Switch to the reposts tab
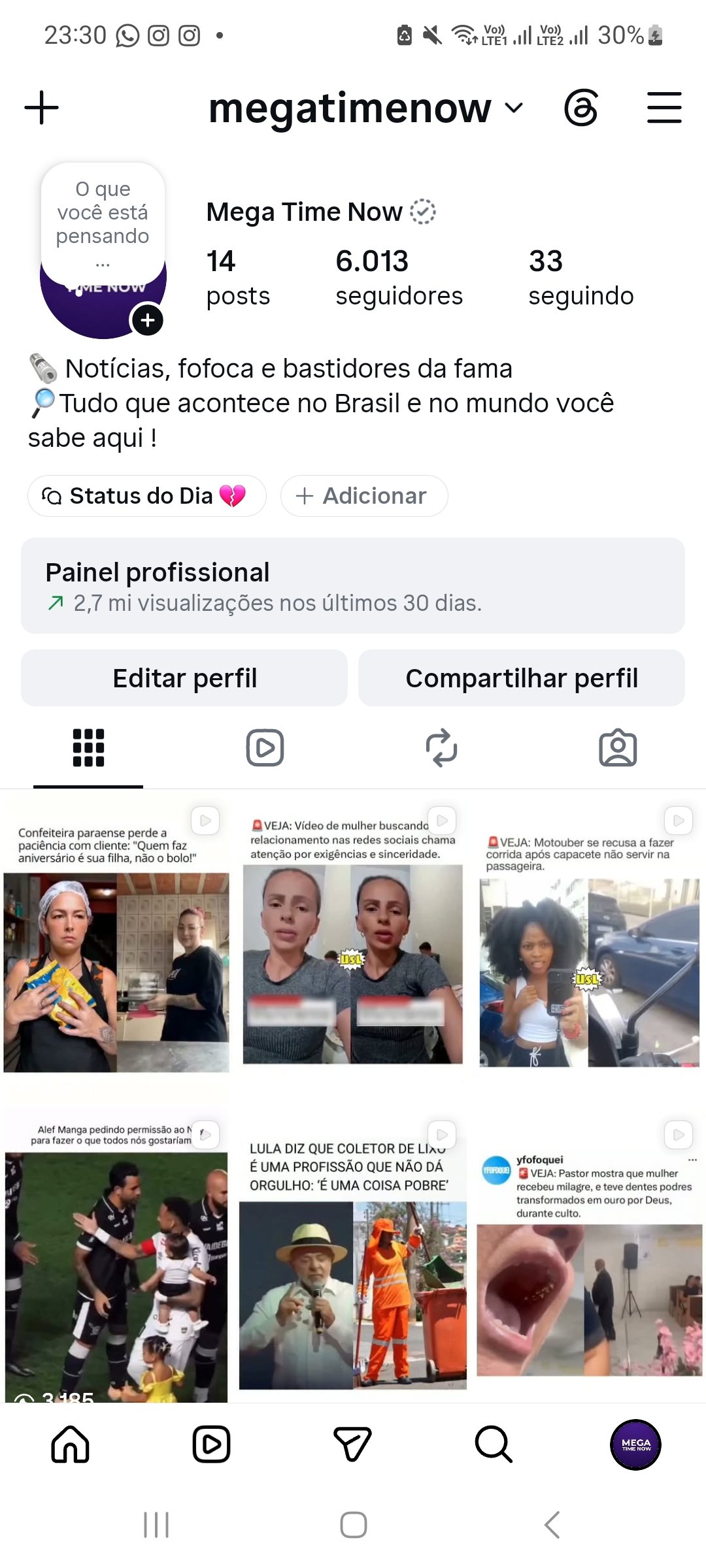The height and width of the screenshot is (1568, 706). click(x=441, y=748)
